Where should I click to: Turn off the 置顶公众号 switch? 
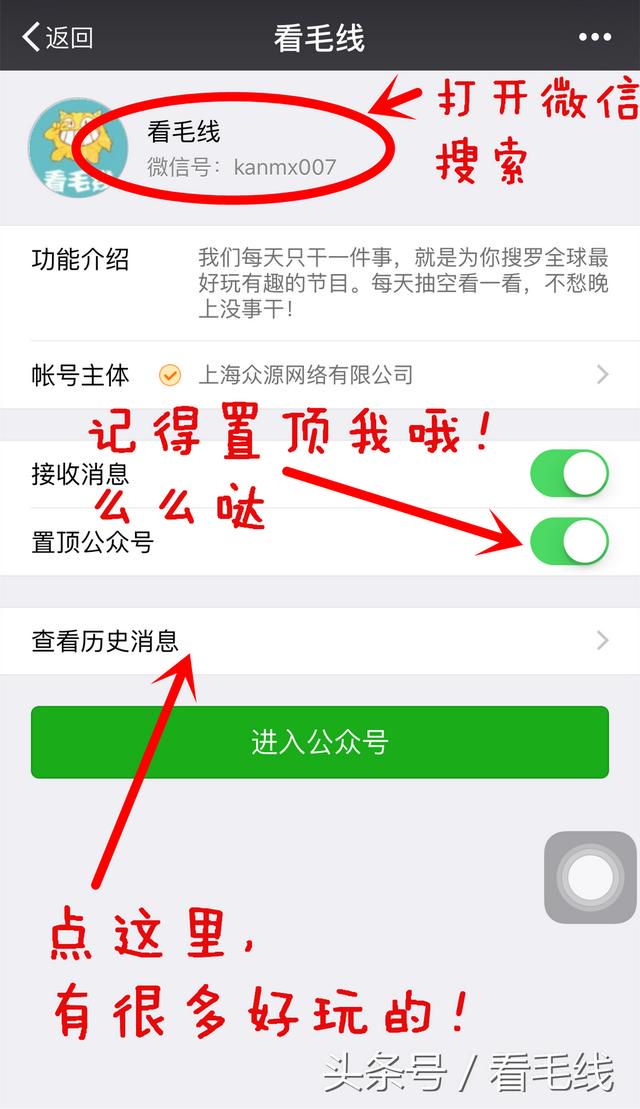tap(569, 541)
